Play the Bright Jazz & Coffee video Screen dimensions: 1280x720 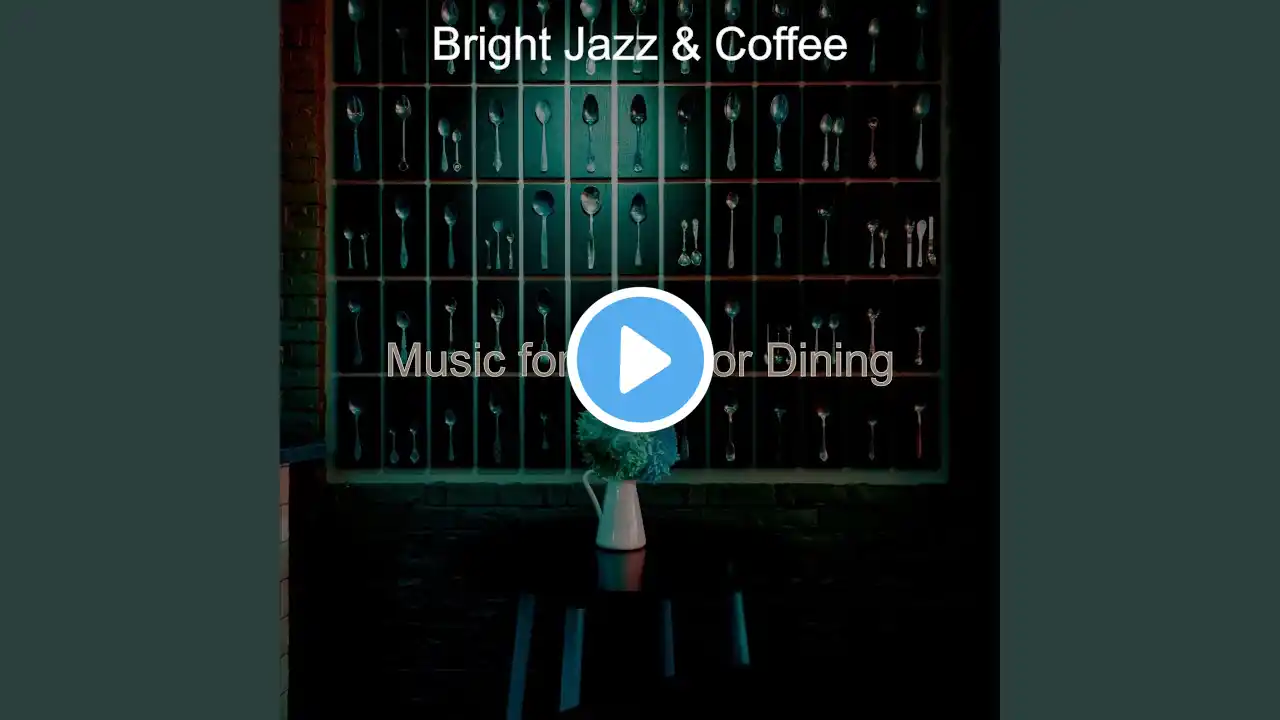click(640, 359)
